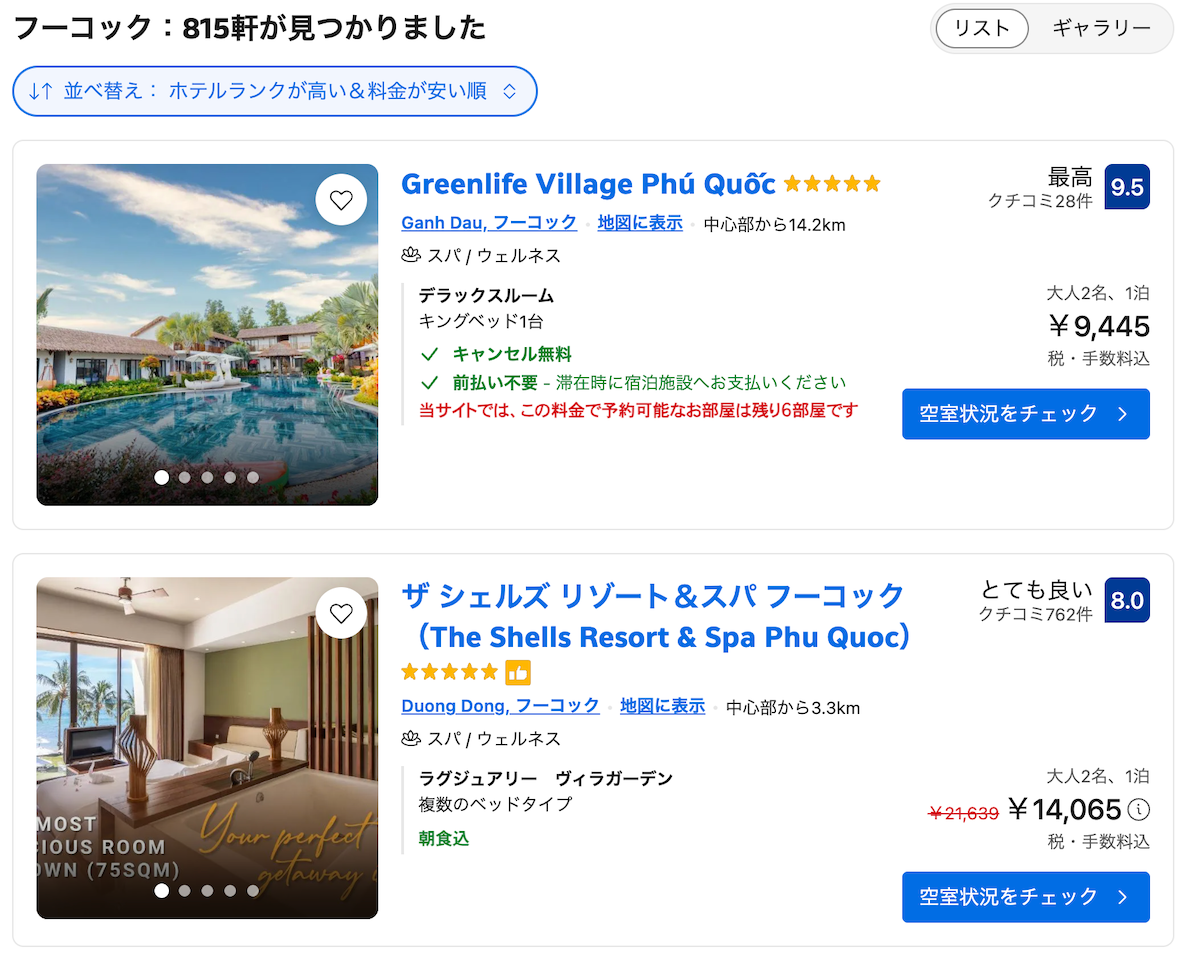Check availability for The Shells Resort
1200x962 pixels.
pos(1025,897)
